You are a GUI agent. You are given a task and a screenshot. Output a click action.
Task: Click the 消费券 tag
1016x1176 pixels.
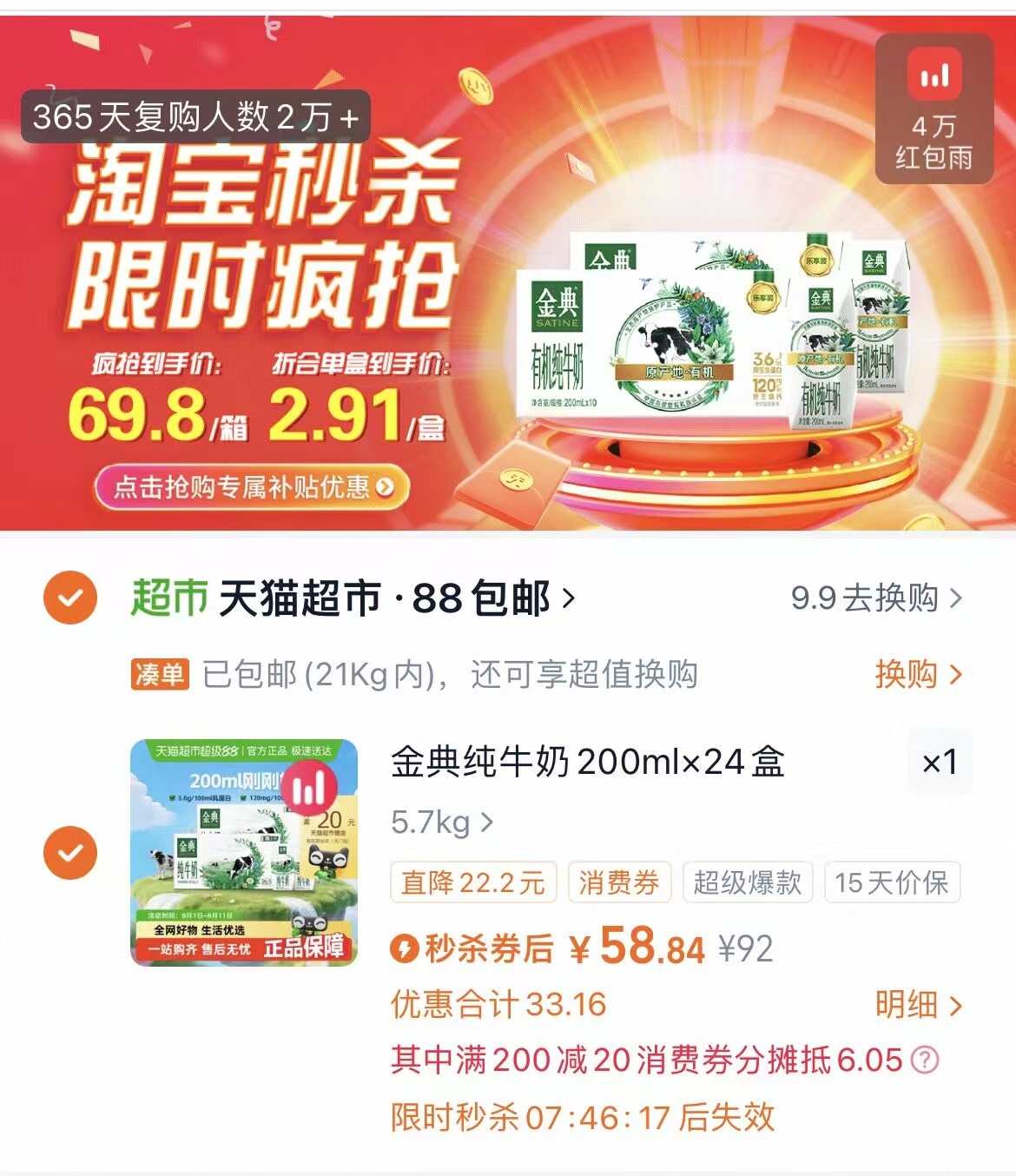pos(618,882)
